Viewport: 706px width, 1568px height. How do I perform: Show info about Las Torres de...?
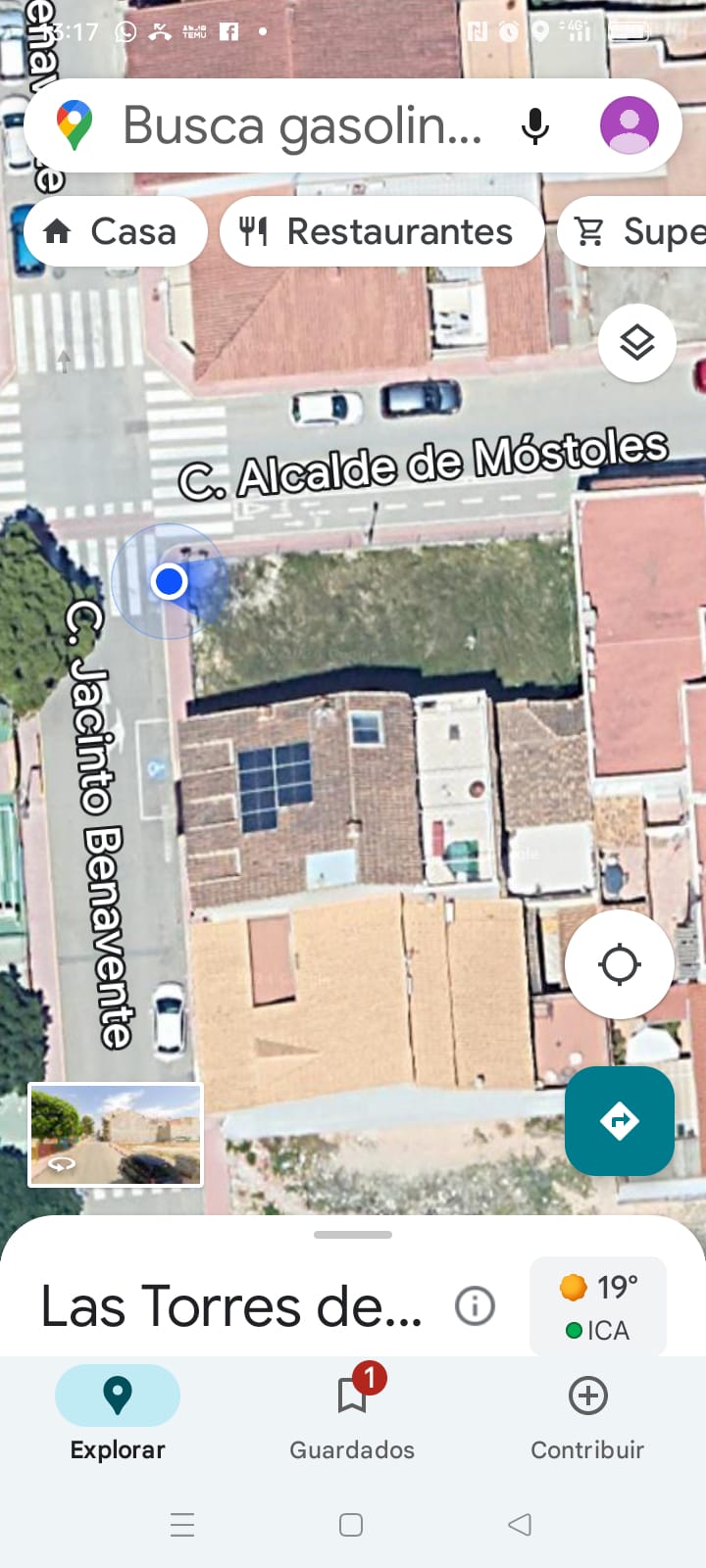(x=475, y=1305)
